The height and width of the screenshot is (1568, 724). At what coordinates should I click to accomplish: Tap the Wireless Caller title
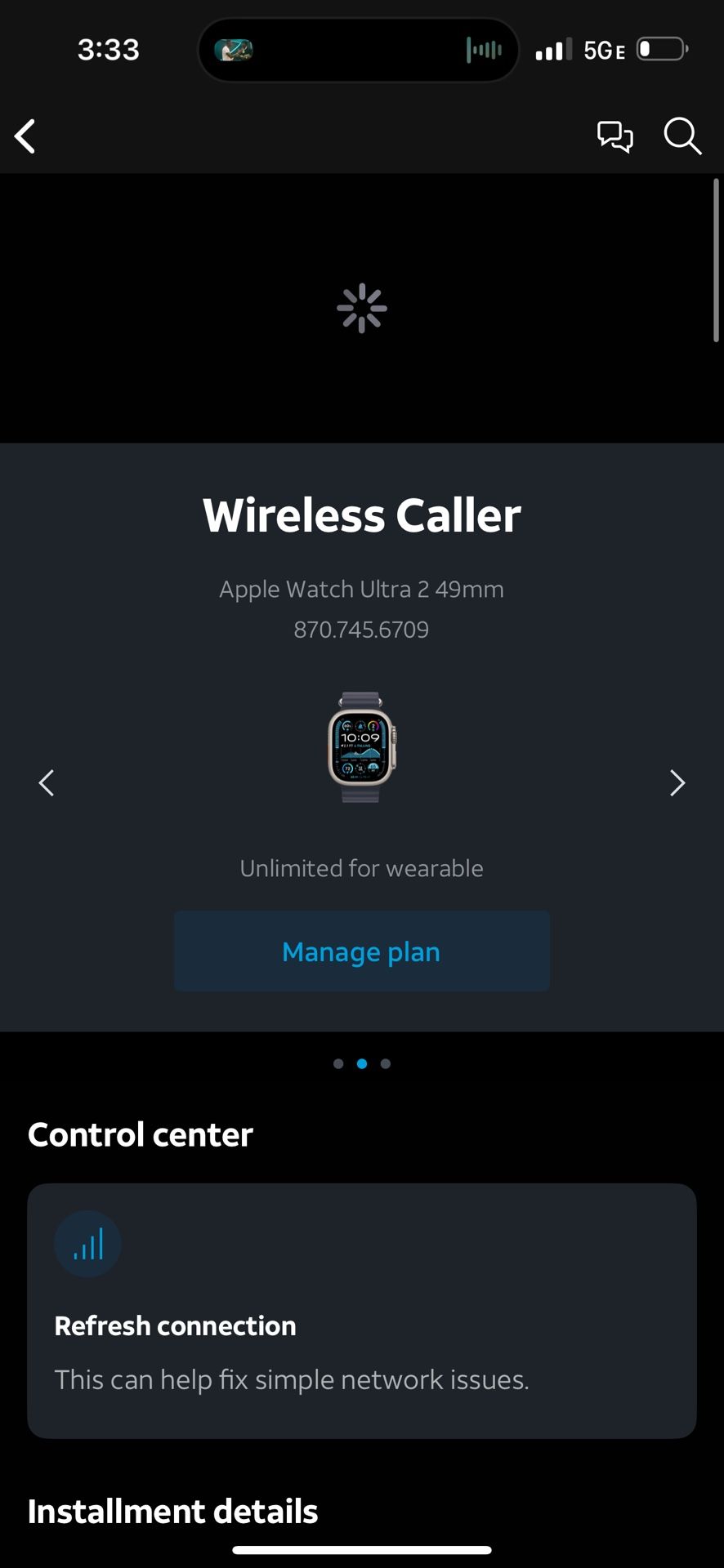(x=362, y=514)
